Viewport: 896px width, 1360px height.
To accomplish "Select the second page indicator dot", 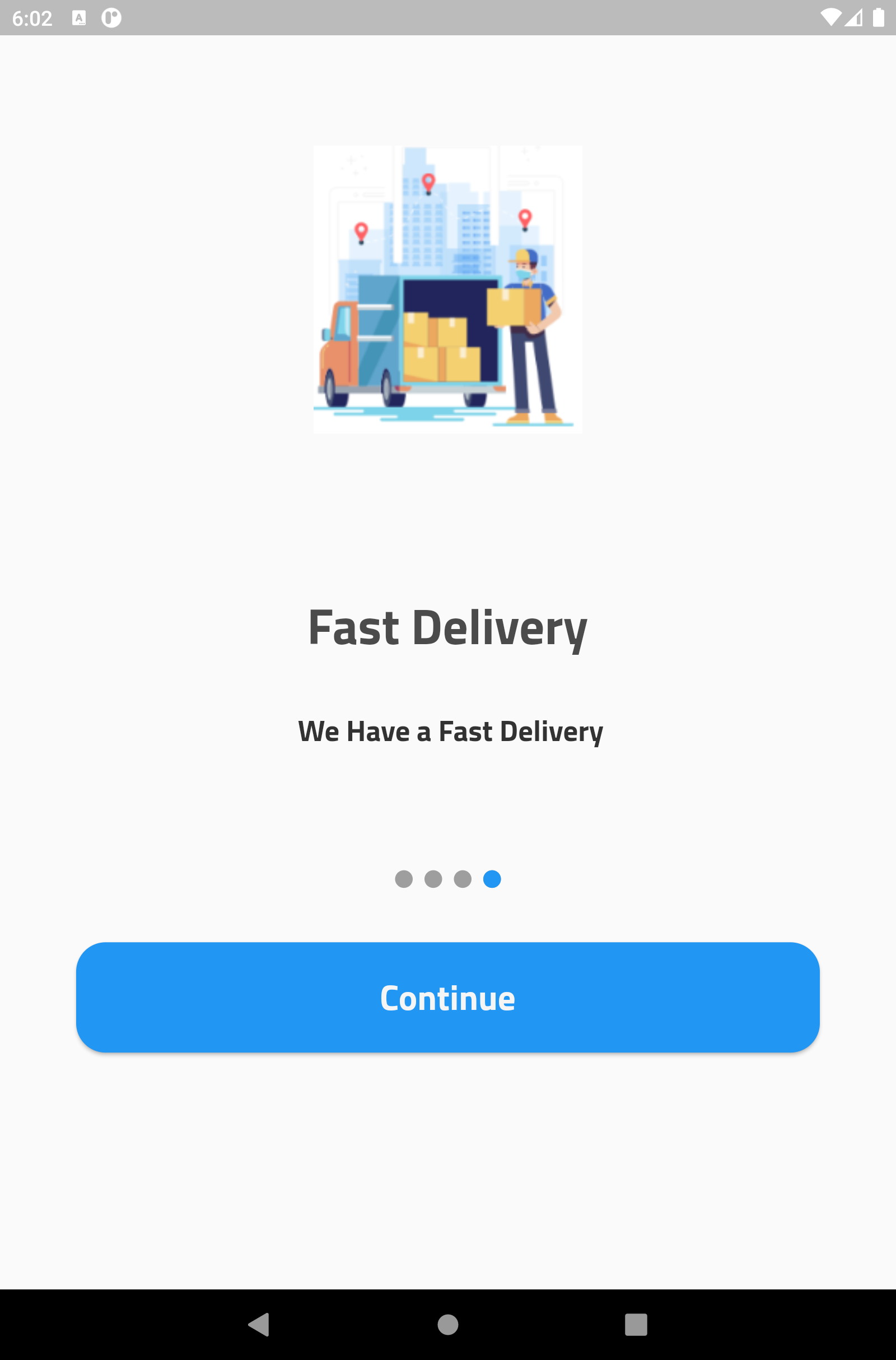I will [x=433, y=879].
